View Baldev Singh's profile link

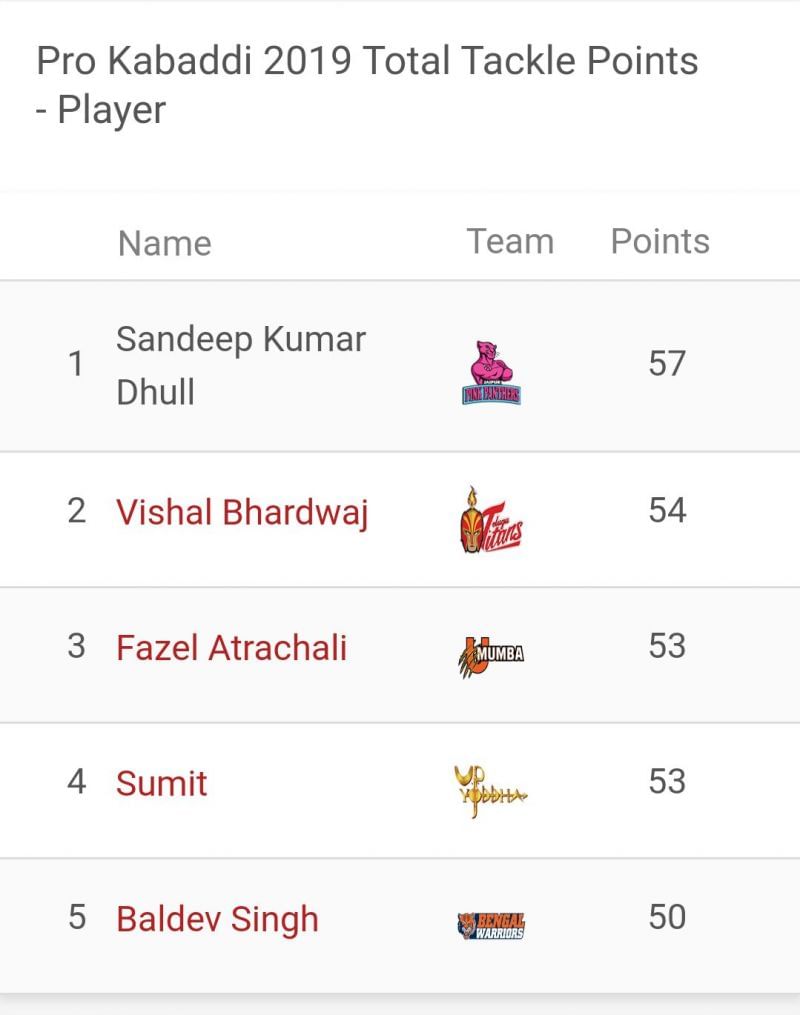pos(217,919)
